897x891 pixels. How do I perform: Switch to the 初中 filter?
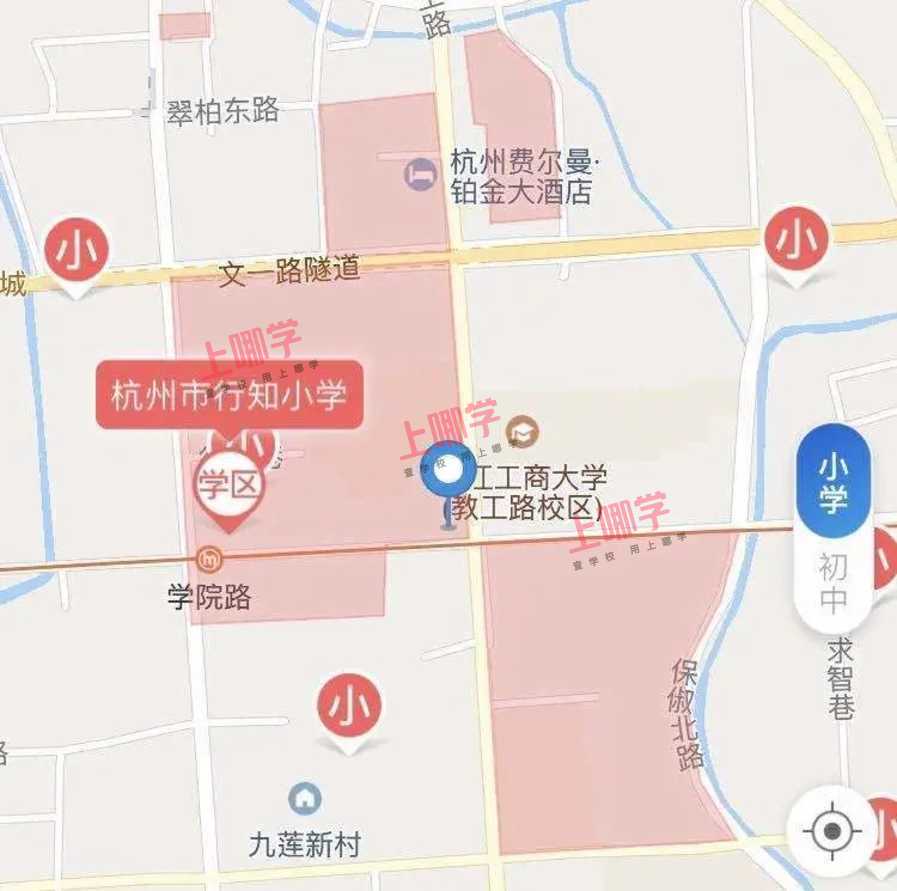pos(833,583)
